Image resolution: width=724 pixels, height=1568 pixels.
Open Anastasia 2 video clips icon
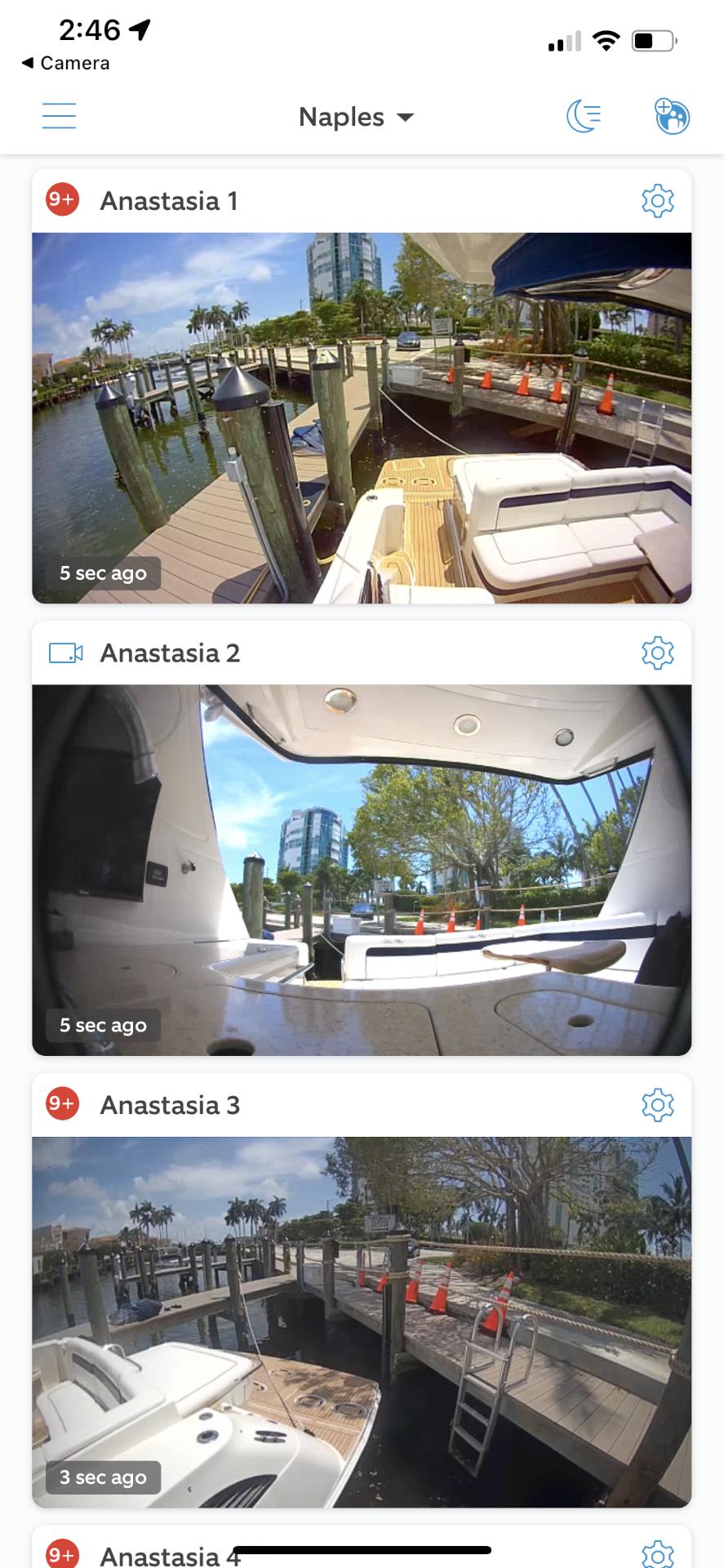(66, 653)
